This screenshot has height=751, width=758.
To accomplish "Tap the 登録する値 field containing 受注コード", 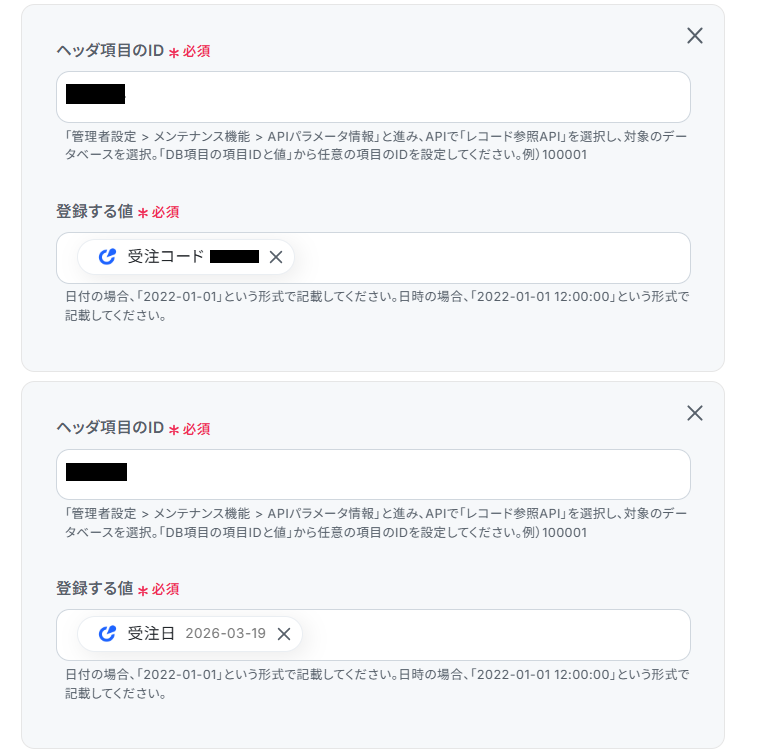I will tap(490, 258).
